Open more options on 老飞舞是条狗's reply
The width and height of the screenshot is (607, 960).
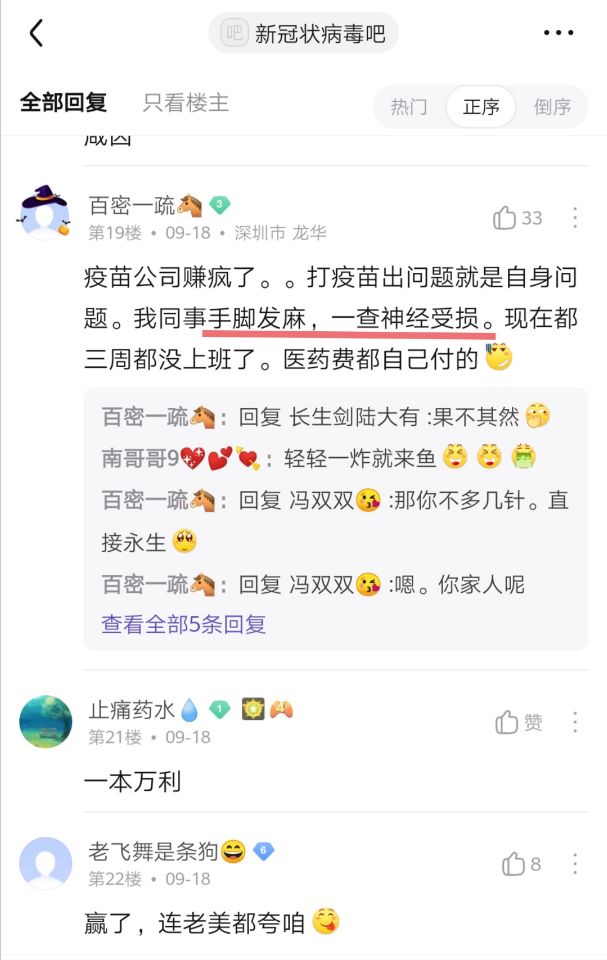pos(575,864)
